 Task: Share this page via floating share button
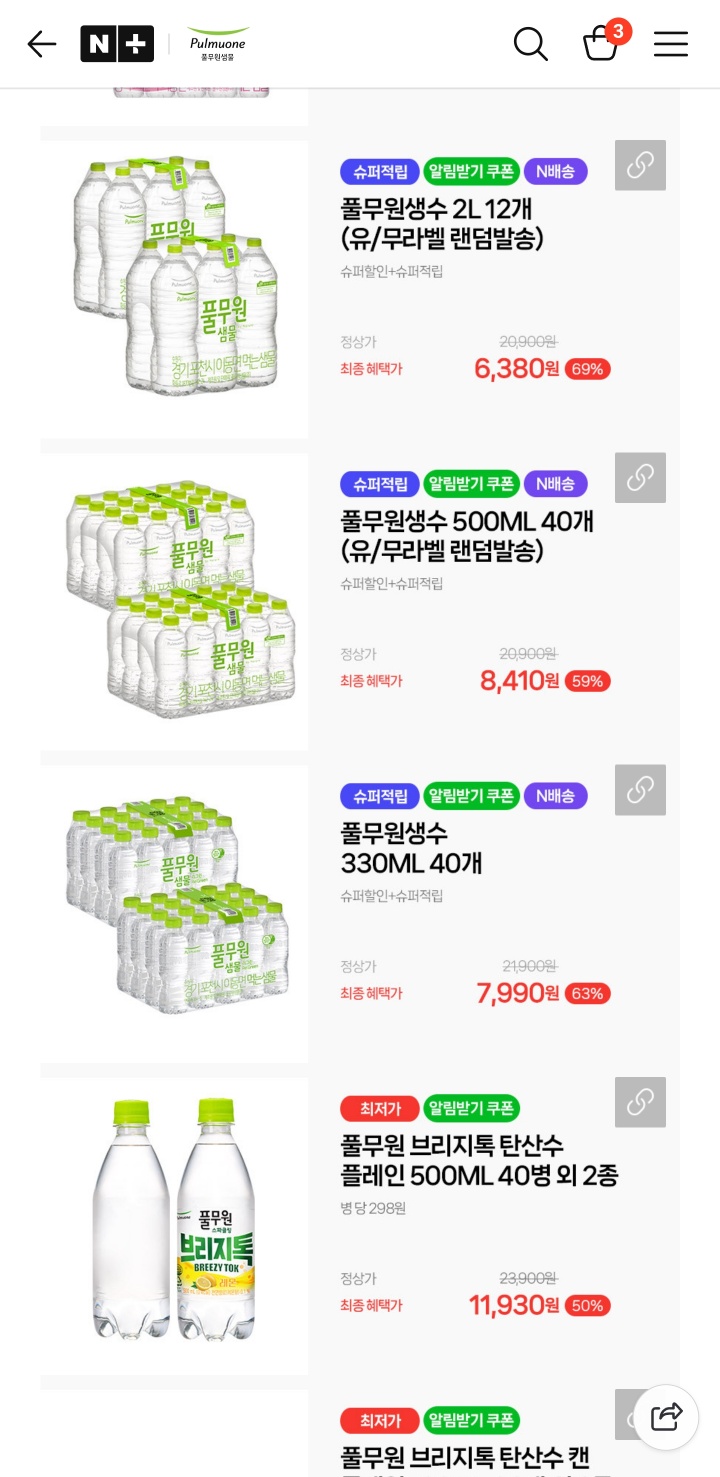666,1417
